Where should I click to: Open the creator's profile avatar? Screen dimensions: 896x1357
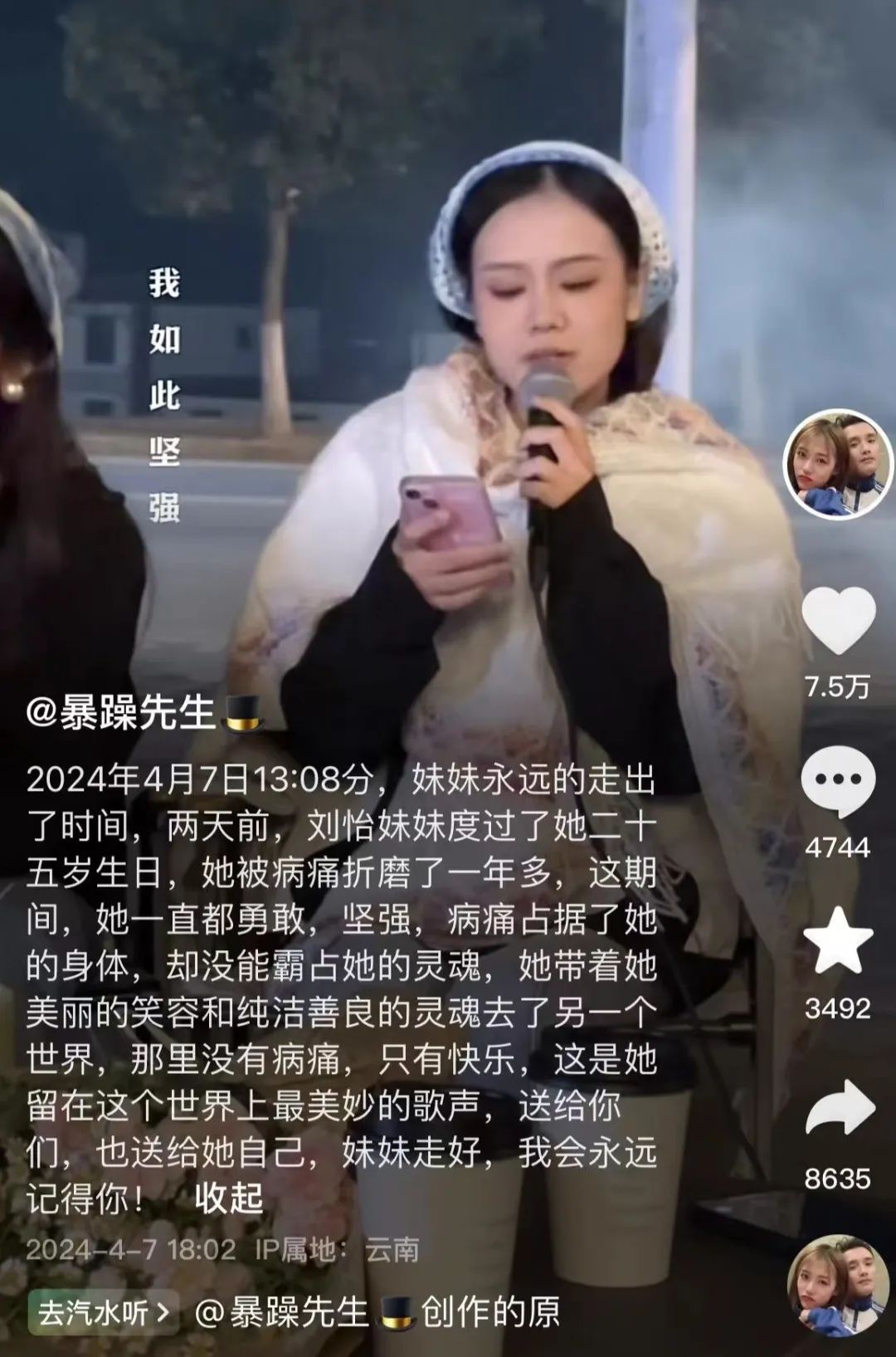(x=838, y=465)
